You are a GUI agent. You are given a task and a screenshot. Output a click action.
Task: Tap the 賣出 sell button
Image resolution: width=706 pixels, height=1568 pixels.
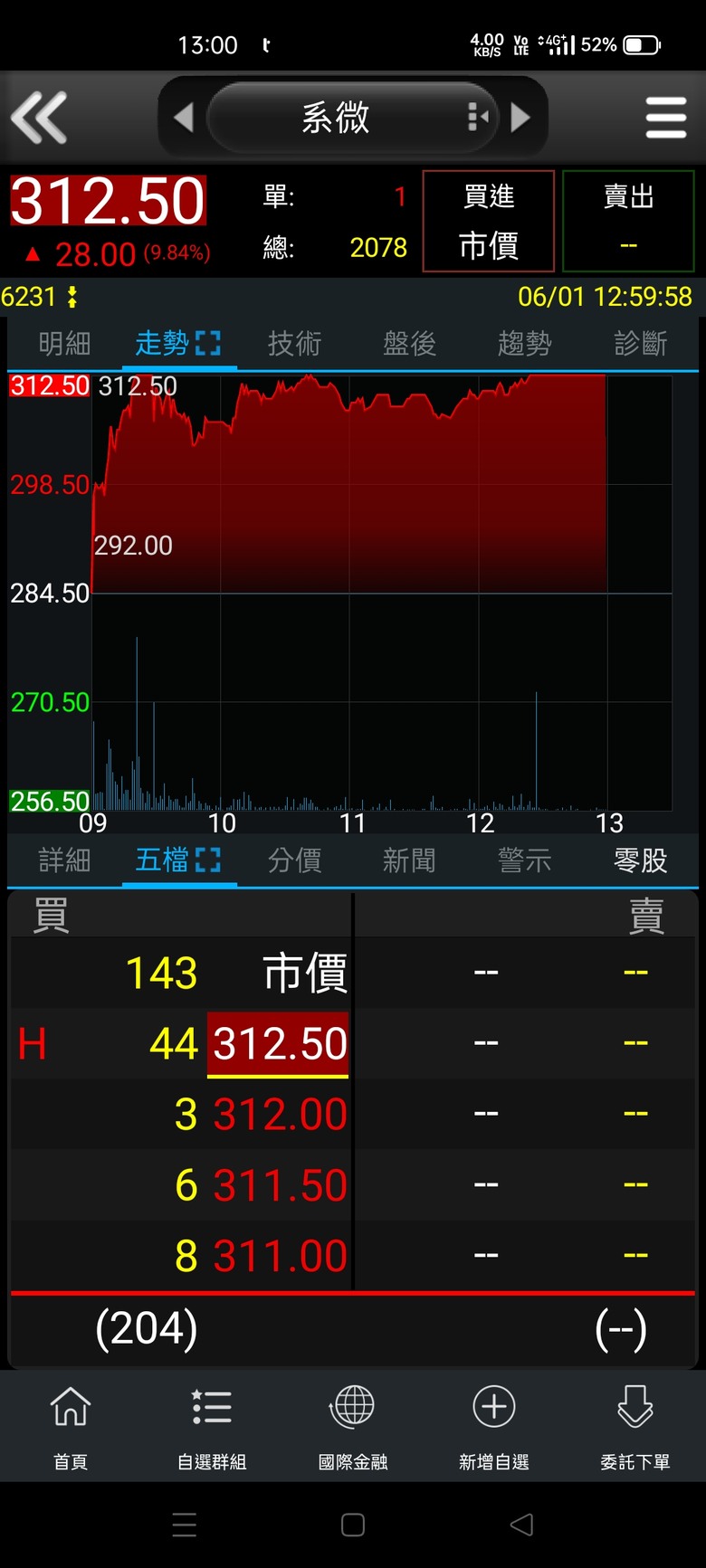pyautogui.click(x=628, y=221)
